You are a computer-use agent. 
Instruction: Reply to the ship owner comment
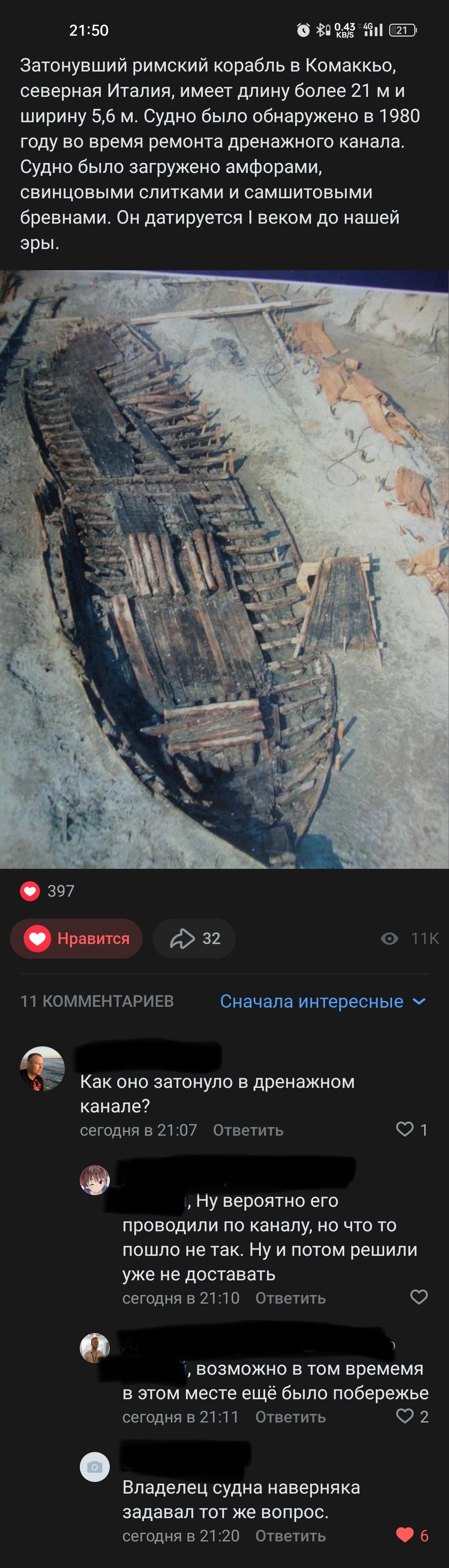point(290,1536)
